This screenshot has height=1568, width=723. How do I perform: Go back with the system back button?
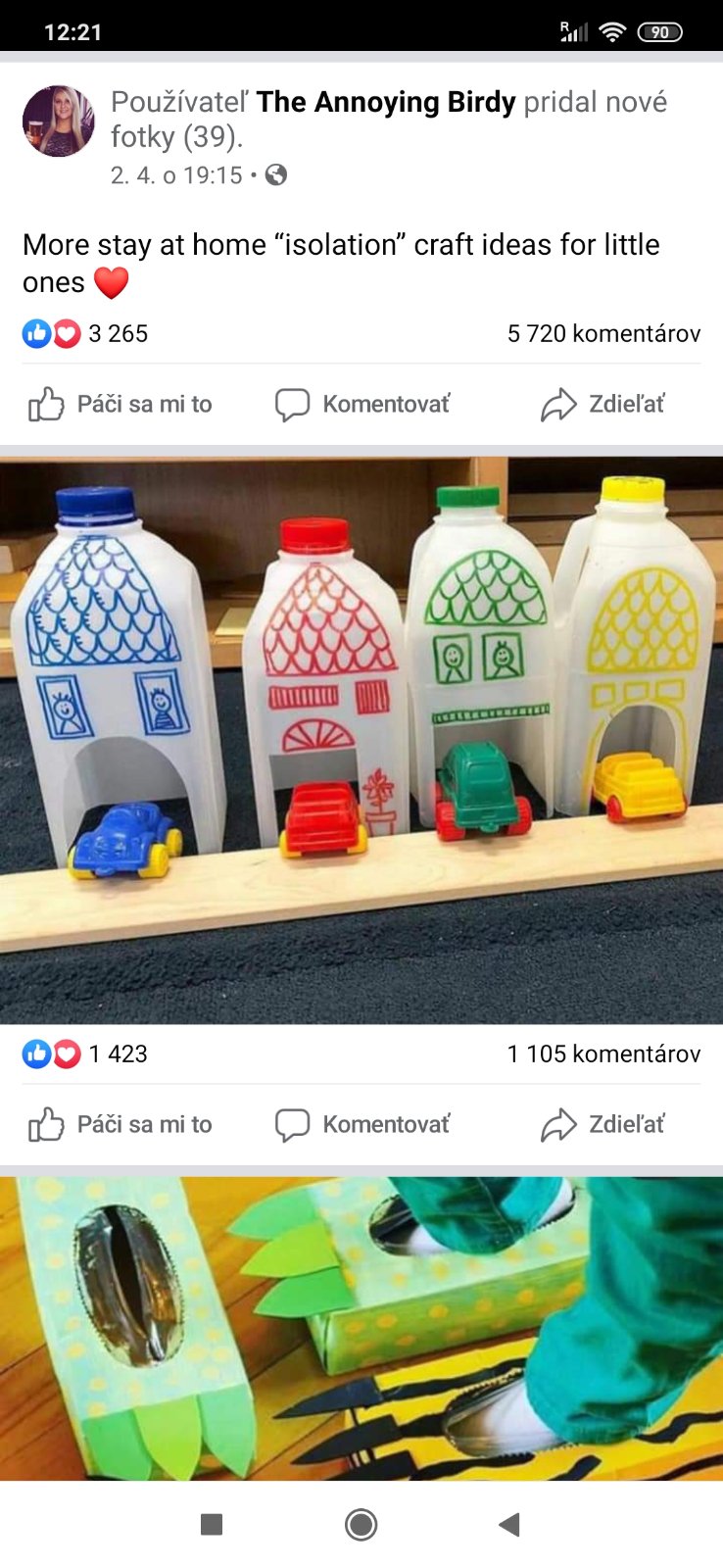click(508, 1524)
